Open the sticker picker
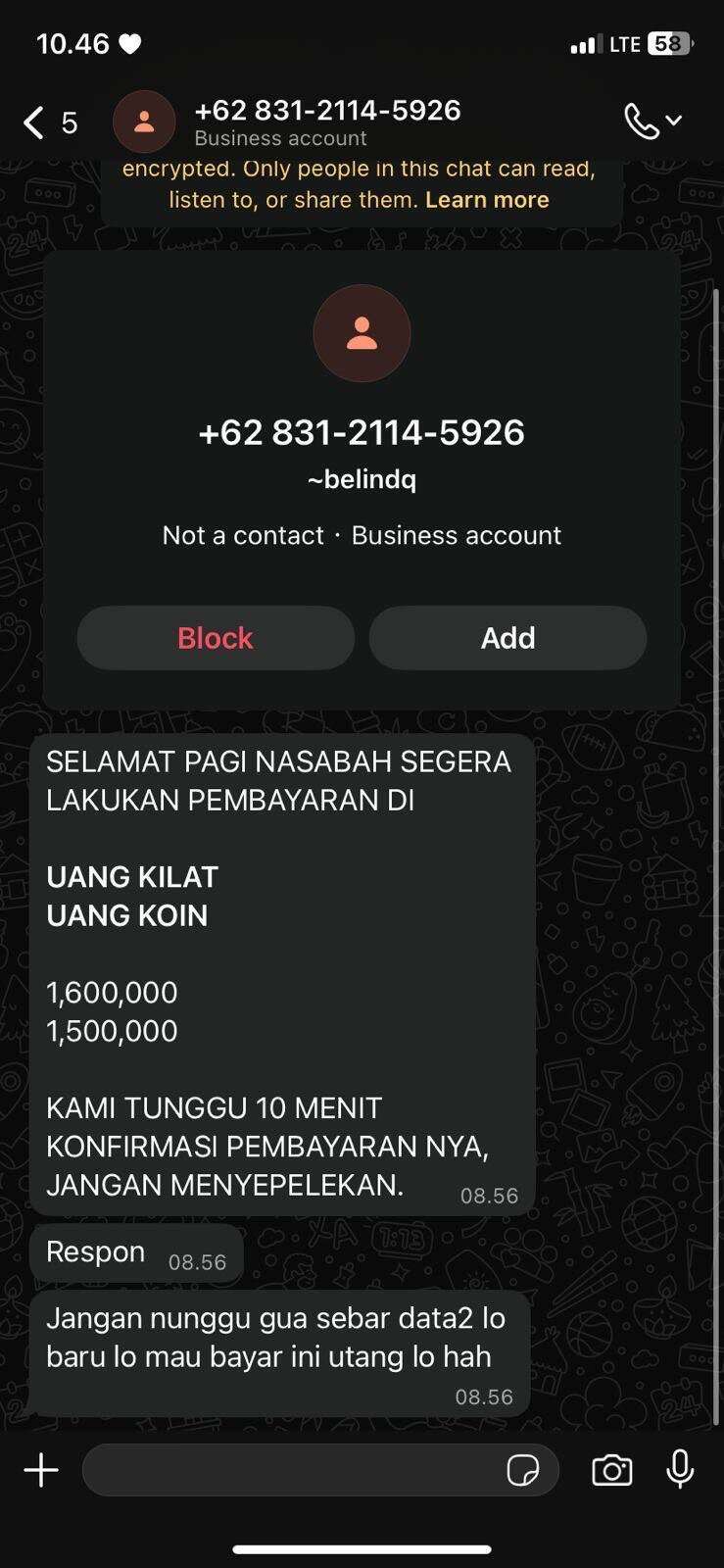The width and height of the screenshot is (724, 1568). point(523,1470)
